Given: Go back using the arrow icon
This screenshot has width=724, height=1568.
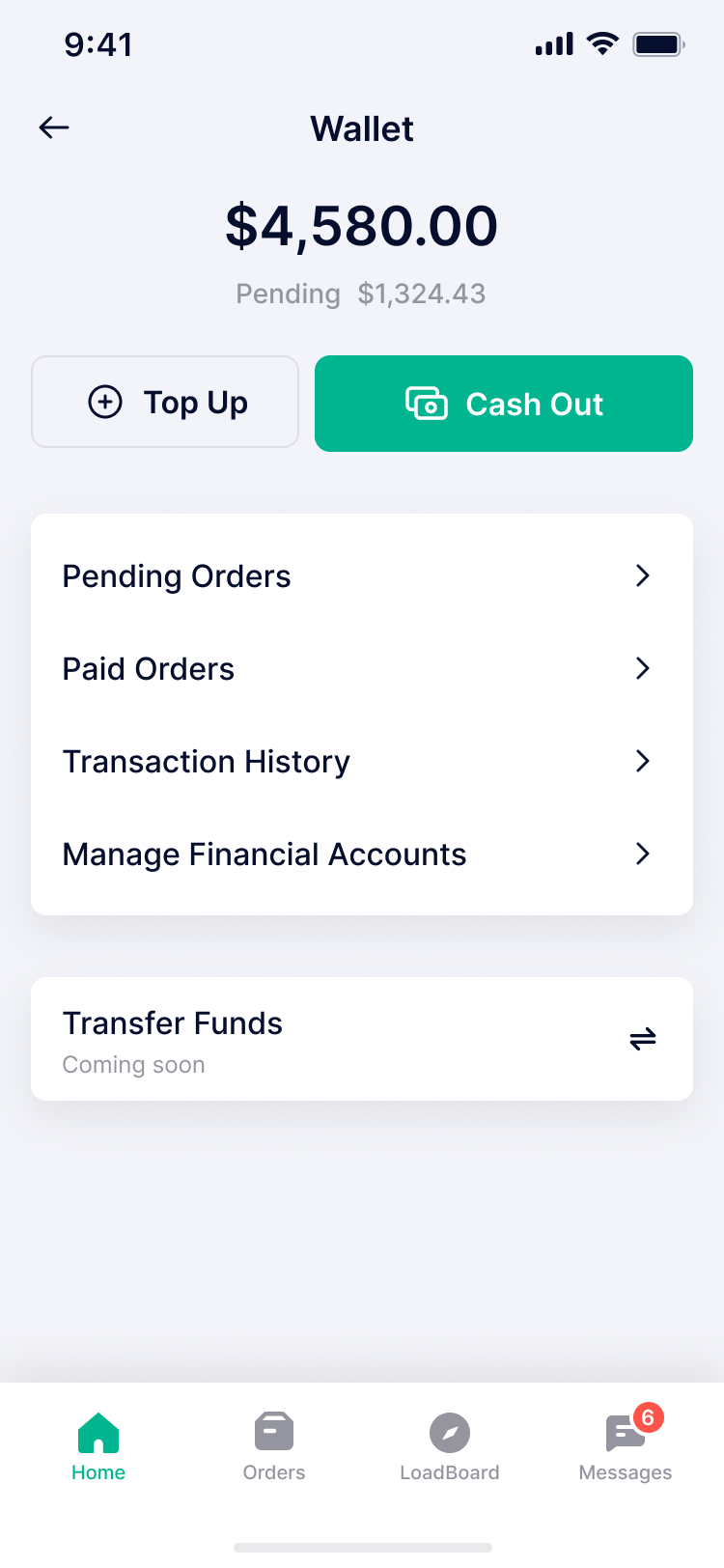Looking at the screenshot, I should pyautogui.click(x=54, y=127).
